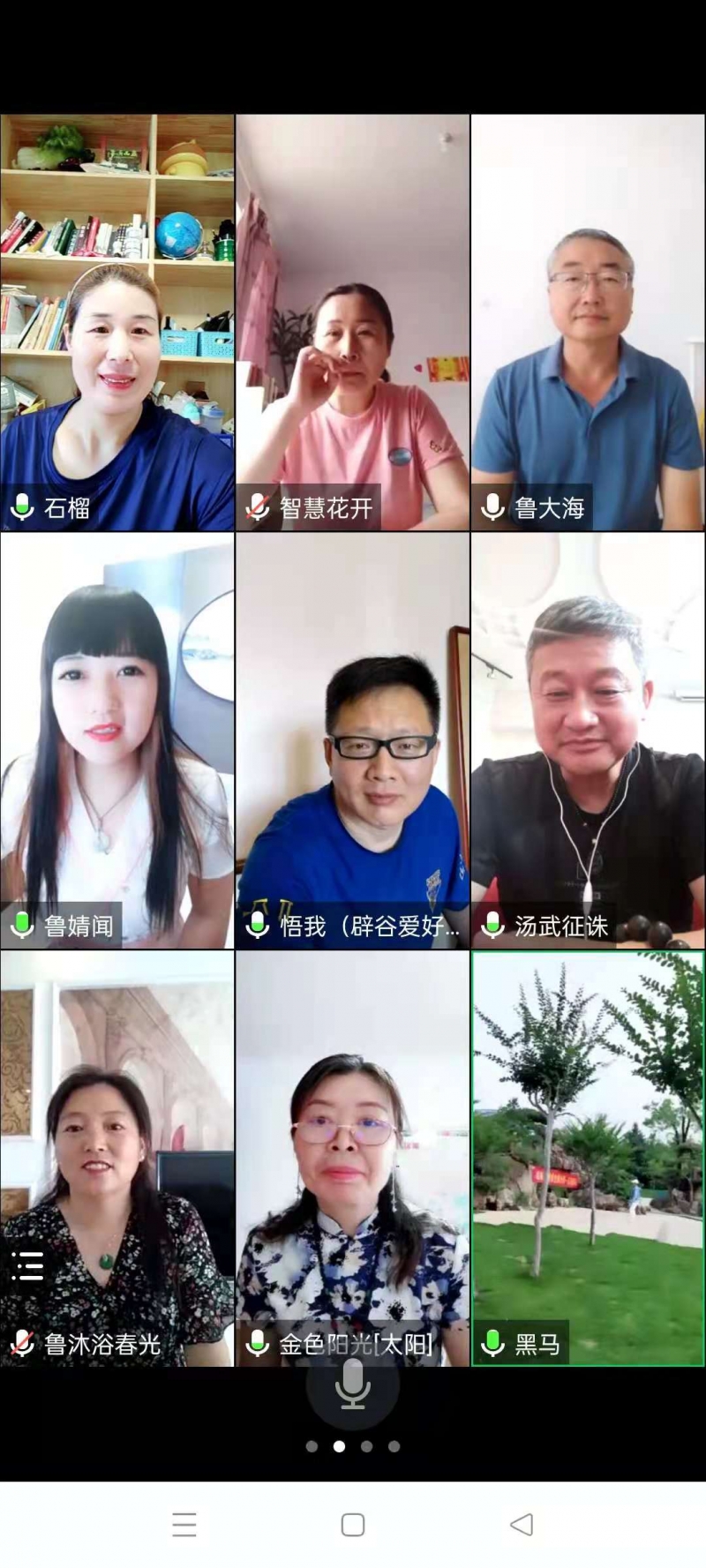Viewport: 706px width, 1568px height.
Task: Select 鲁婧闻's video tile
Action: [117, 739]
